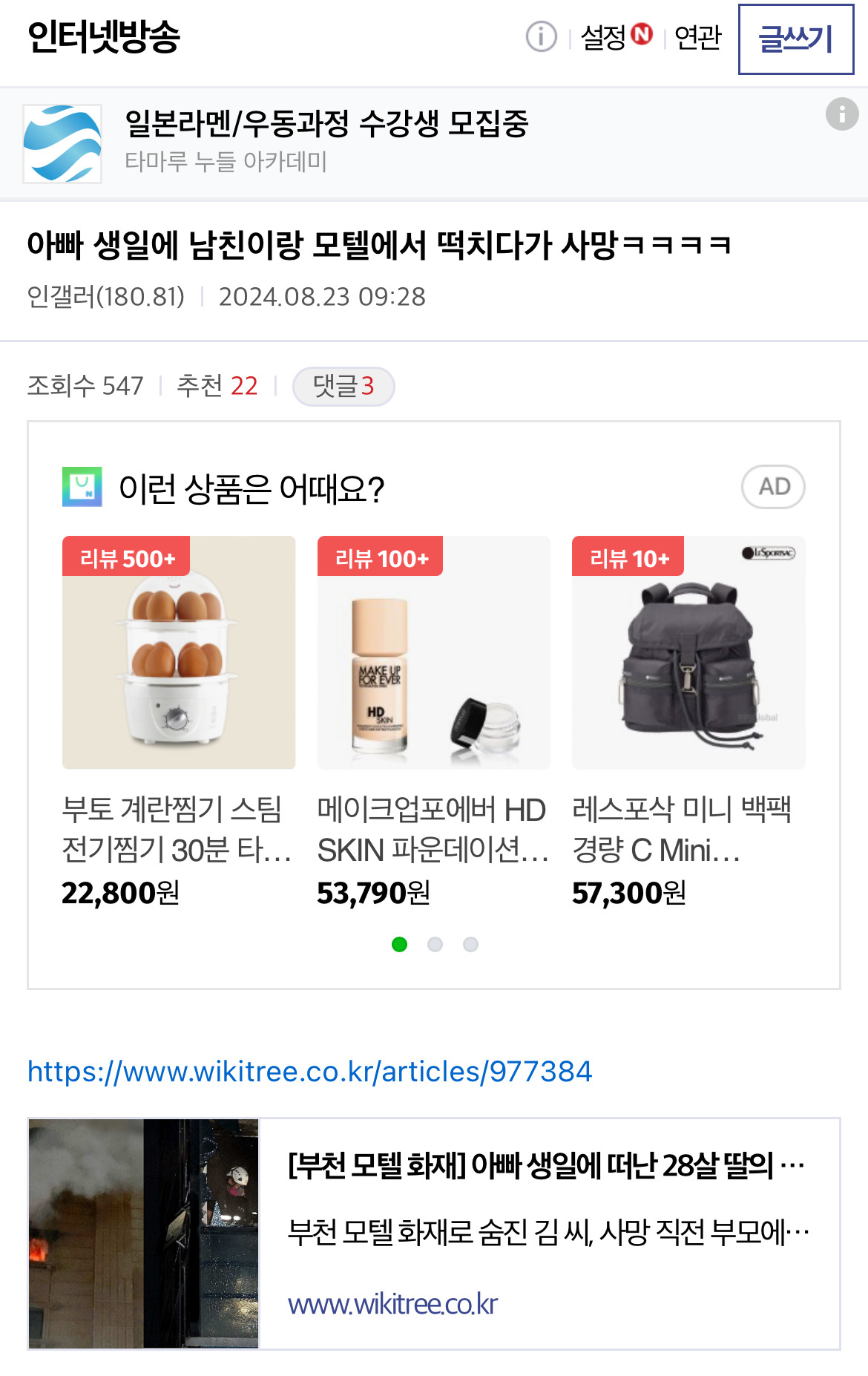This screenshot has height=1376, width=868.
Task: Tap the ad info icon on the banner
Action: 842,114
